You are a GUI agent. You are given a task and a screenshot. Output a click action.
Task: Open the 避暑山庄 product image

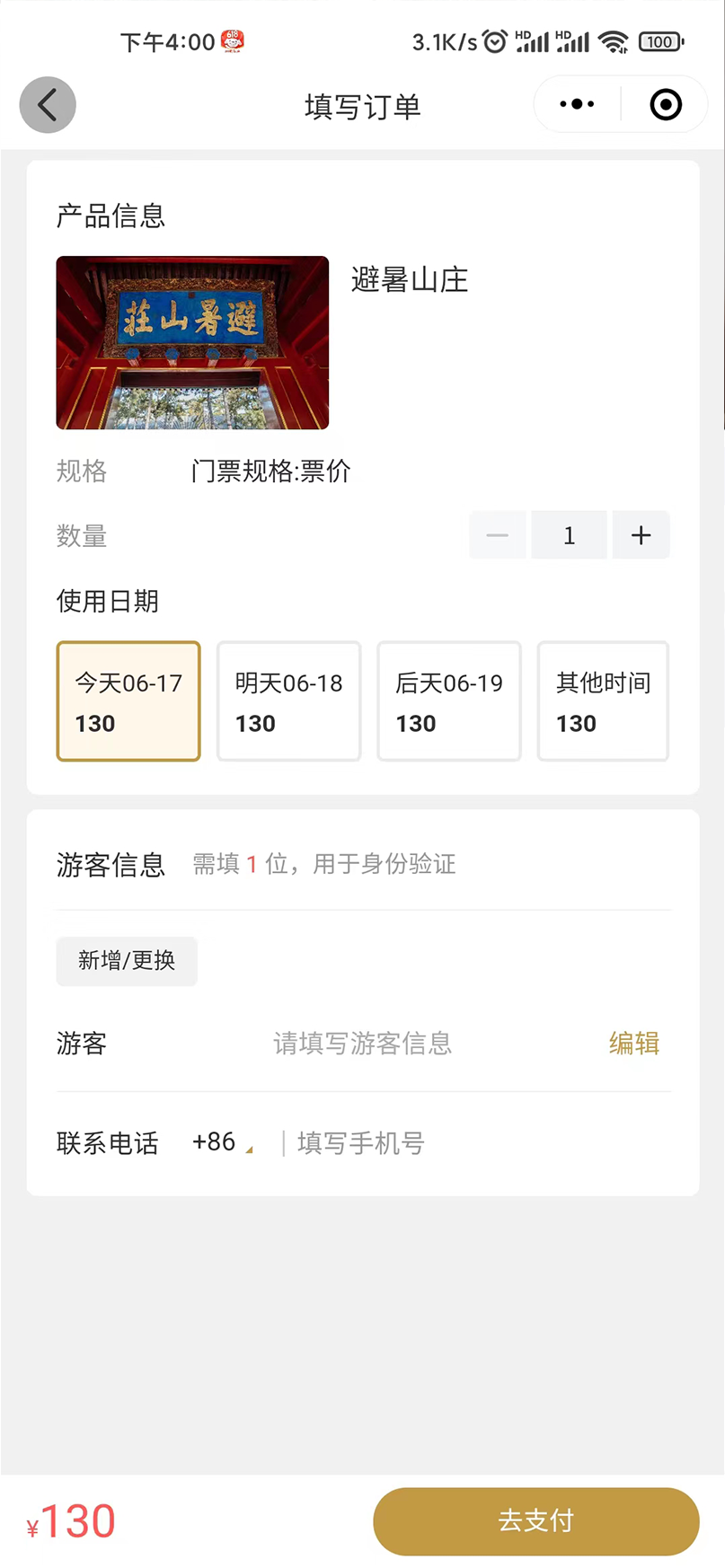click(x=192, y=343)
